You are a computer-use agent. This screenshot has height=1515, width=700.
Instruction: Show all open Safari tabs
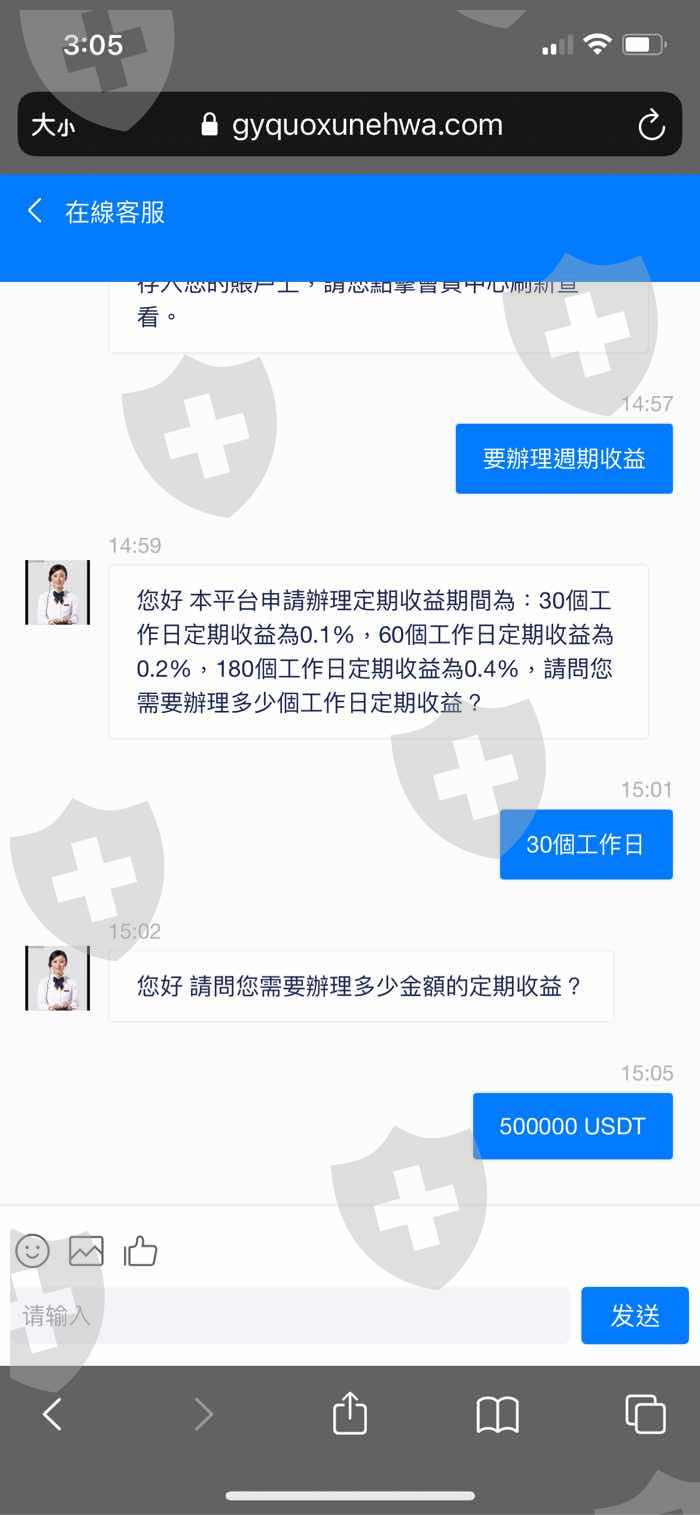click(645, 1414)
